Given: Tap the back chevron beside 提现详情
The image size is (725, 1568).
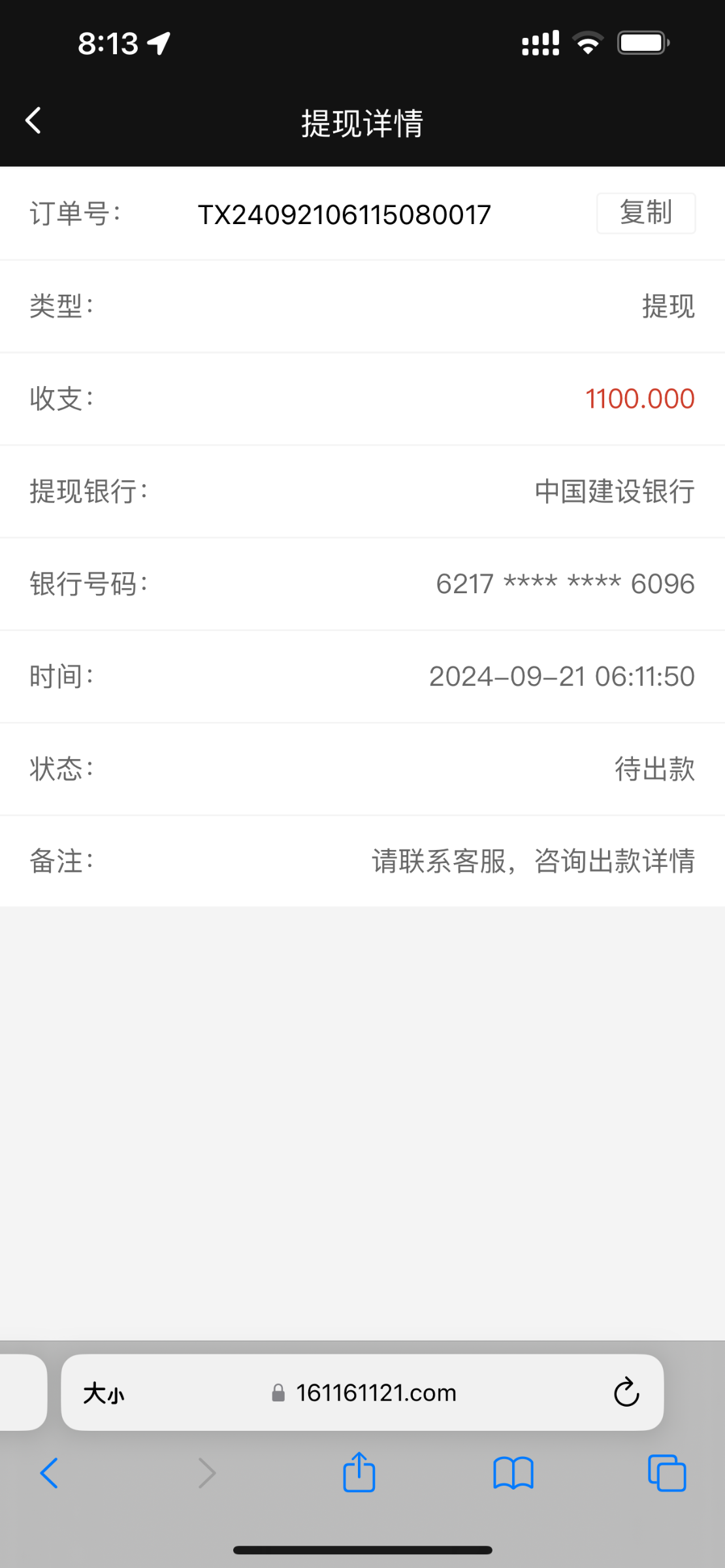Looking at the screenshot, I should (x=33, y=120).
